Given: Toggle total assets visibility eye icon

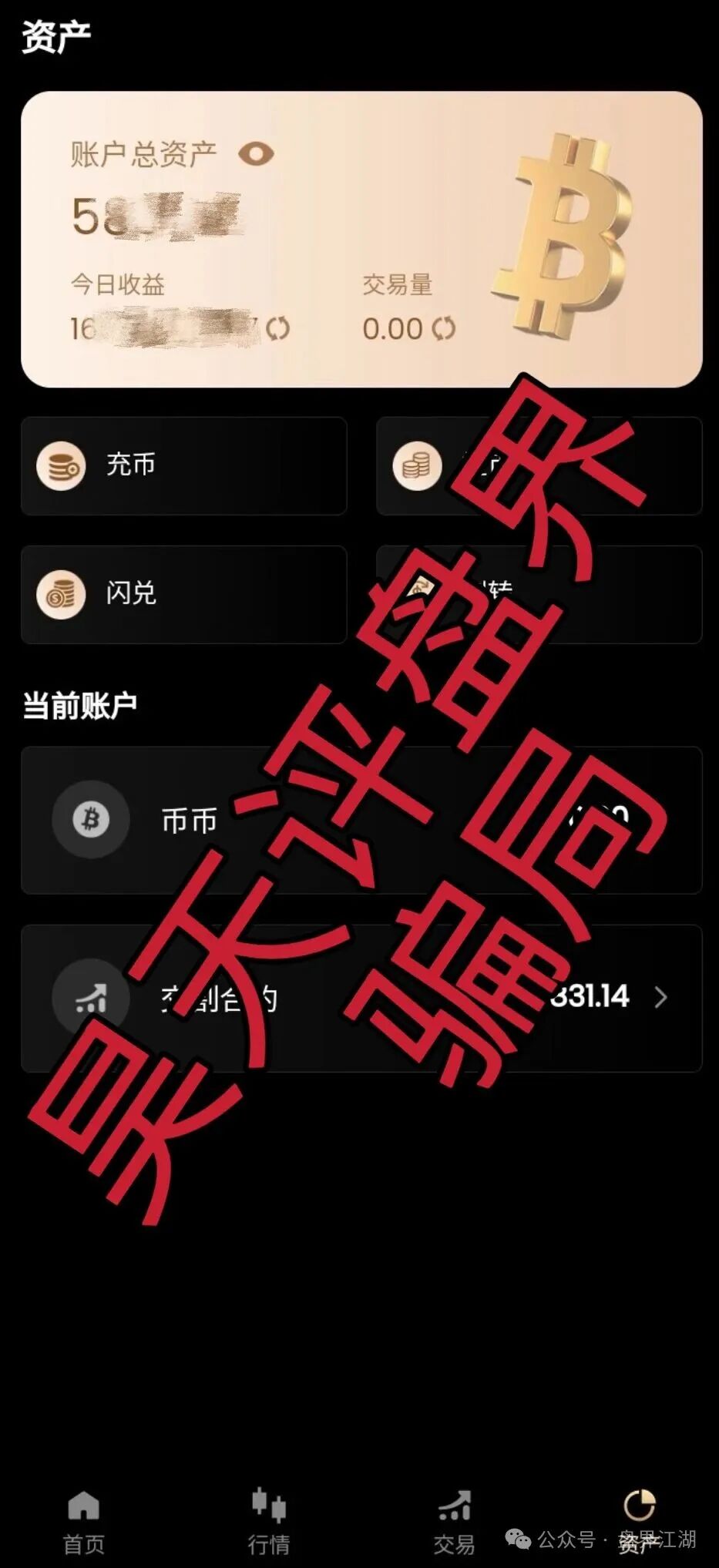Looking at the screenshot, I should [256, 154].
